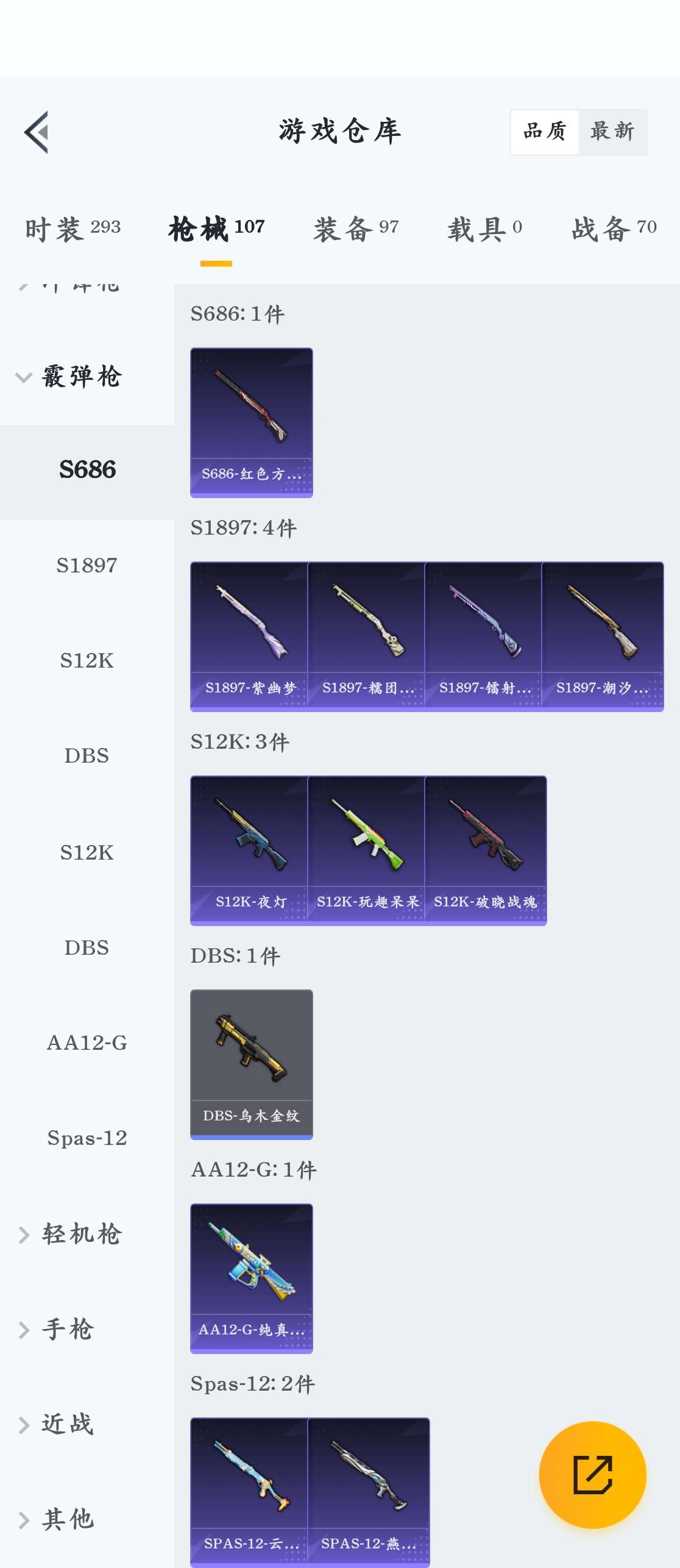Expand the 近战 category
The height and width of the screenshot is (1568, 680).
67,1424
